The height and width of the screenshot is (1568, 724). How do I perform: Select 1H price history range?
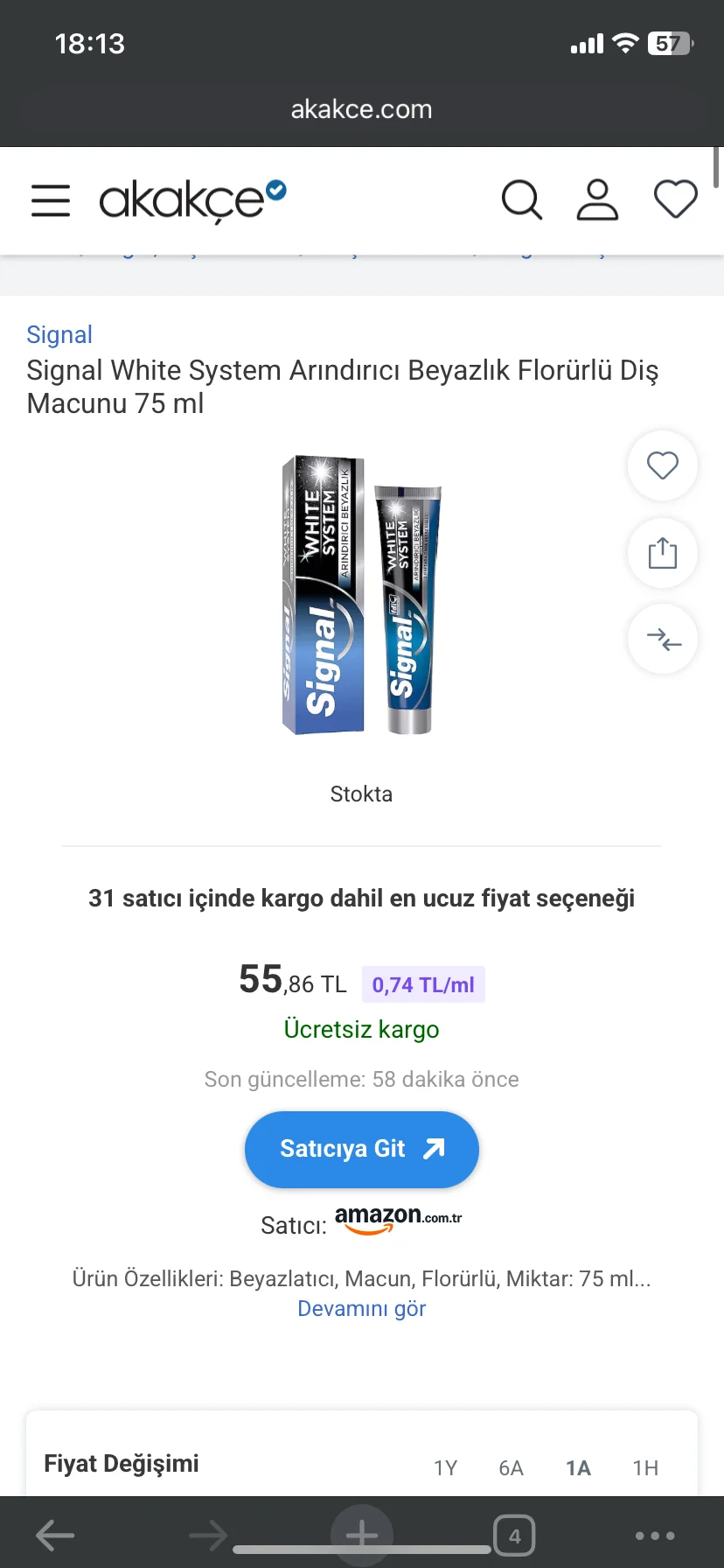645,1468
